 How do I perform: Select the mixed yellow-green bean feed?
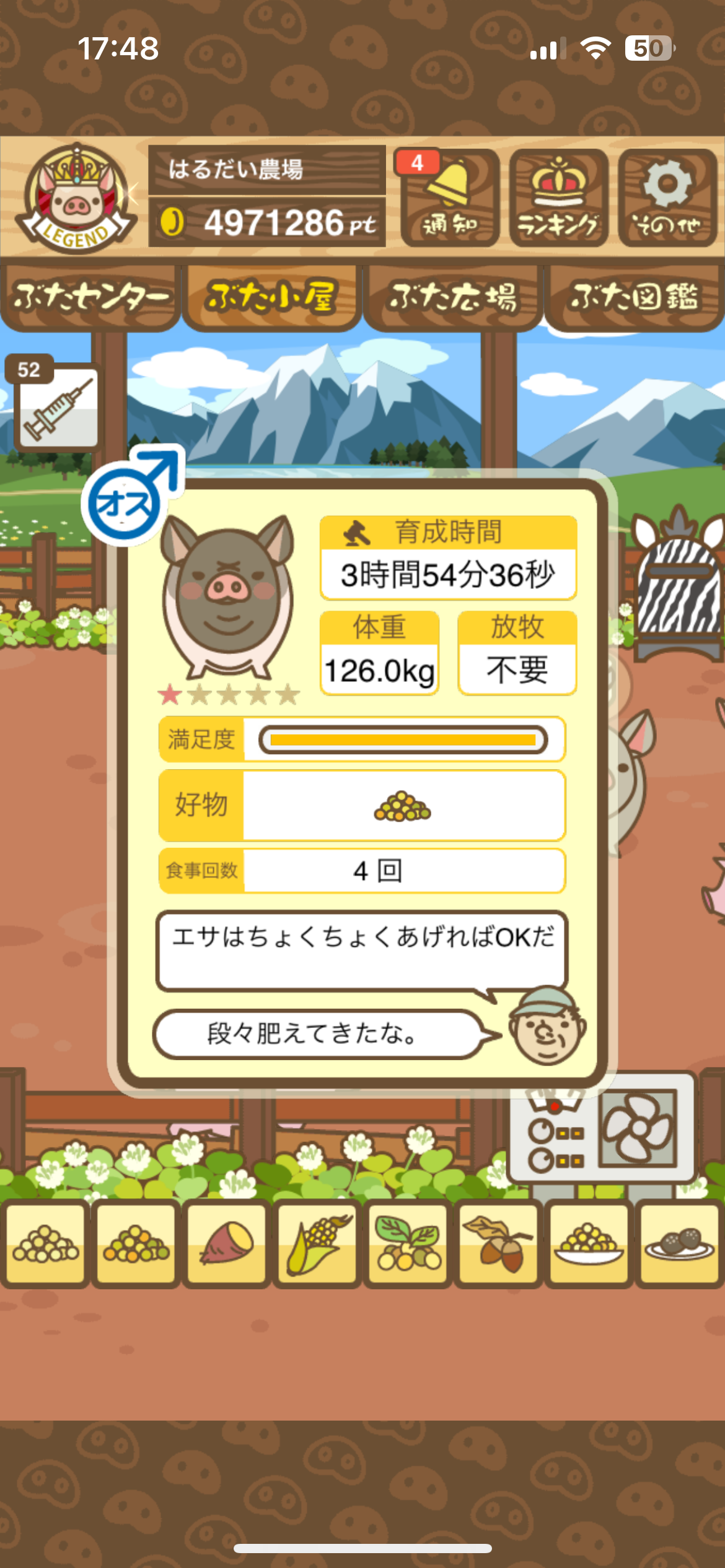click(x=136, y=1244)
